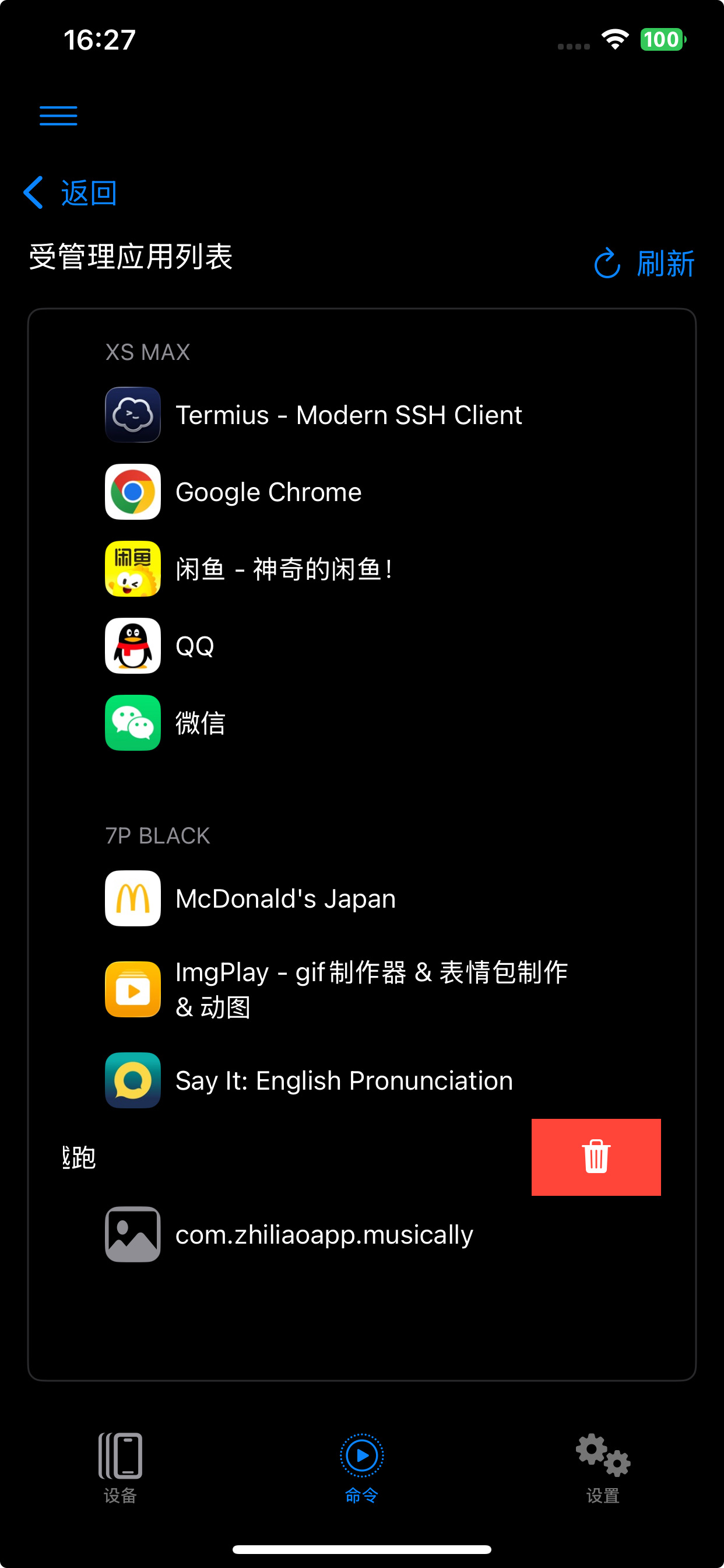Switch to the 设置 tab
Image resolution: width=724 pixels, height=1568 pixels.
tap(602, 1468)
